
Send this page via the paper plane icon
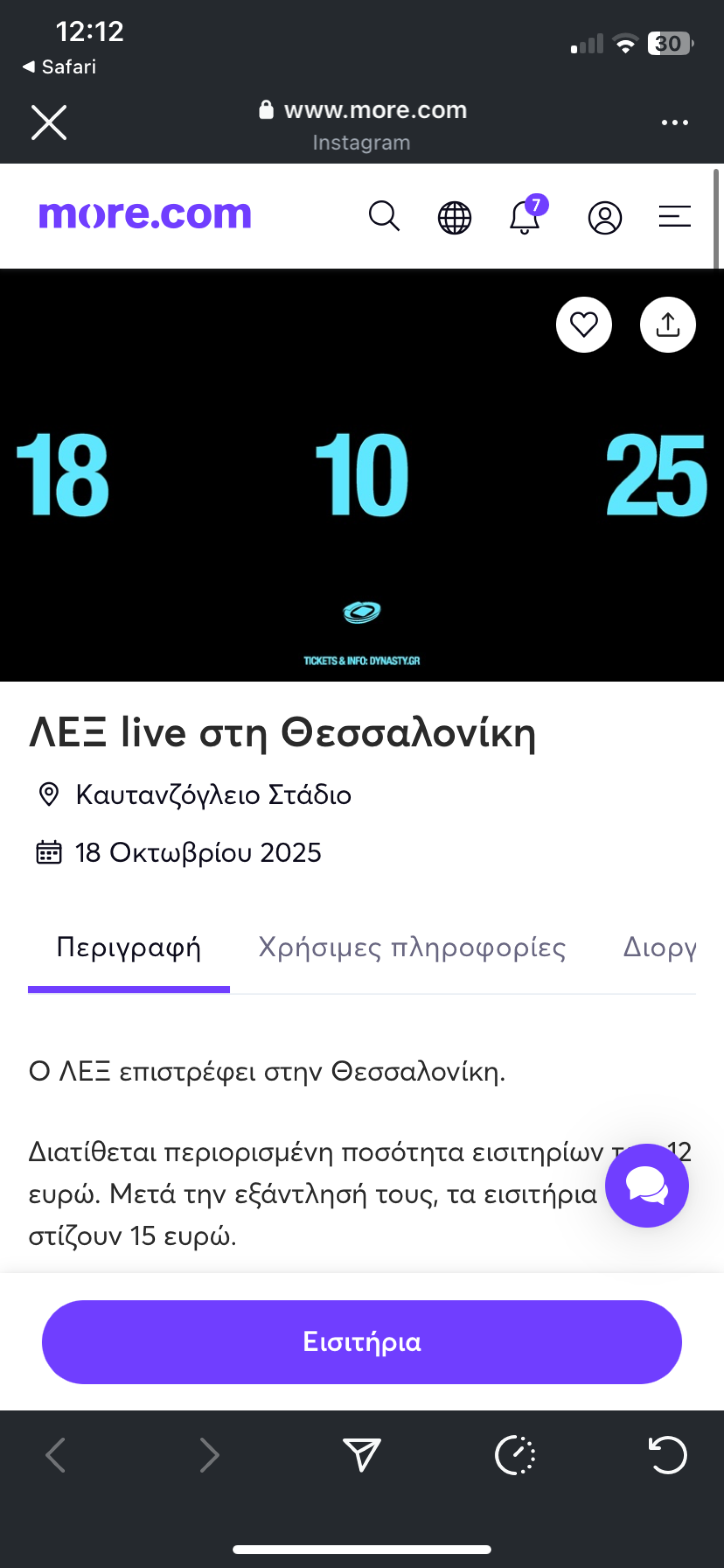click(362, 1455)
